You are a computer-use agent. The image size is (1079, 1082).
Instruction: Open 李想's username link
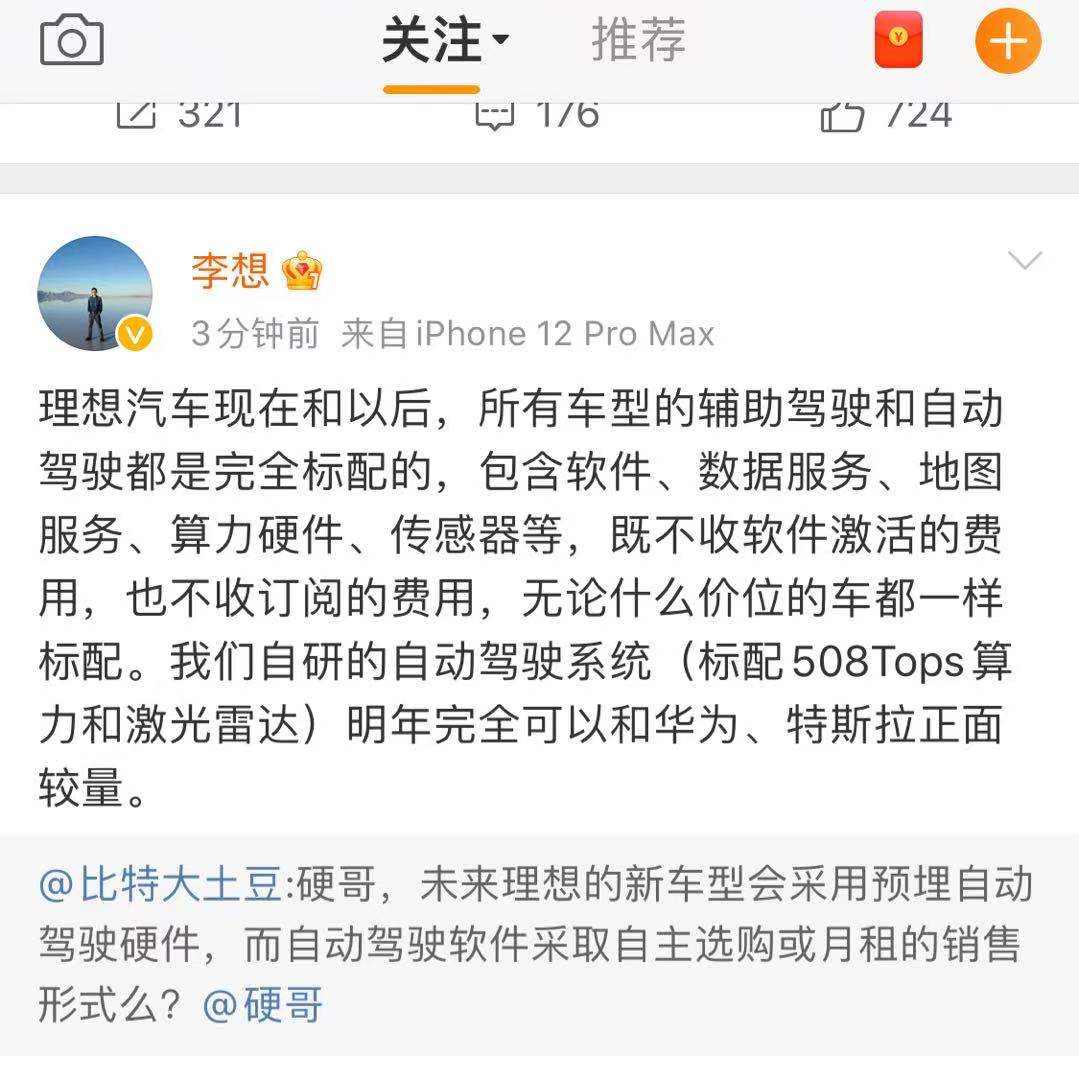coord(230,272)
